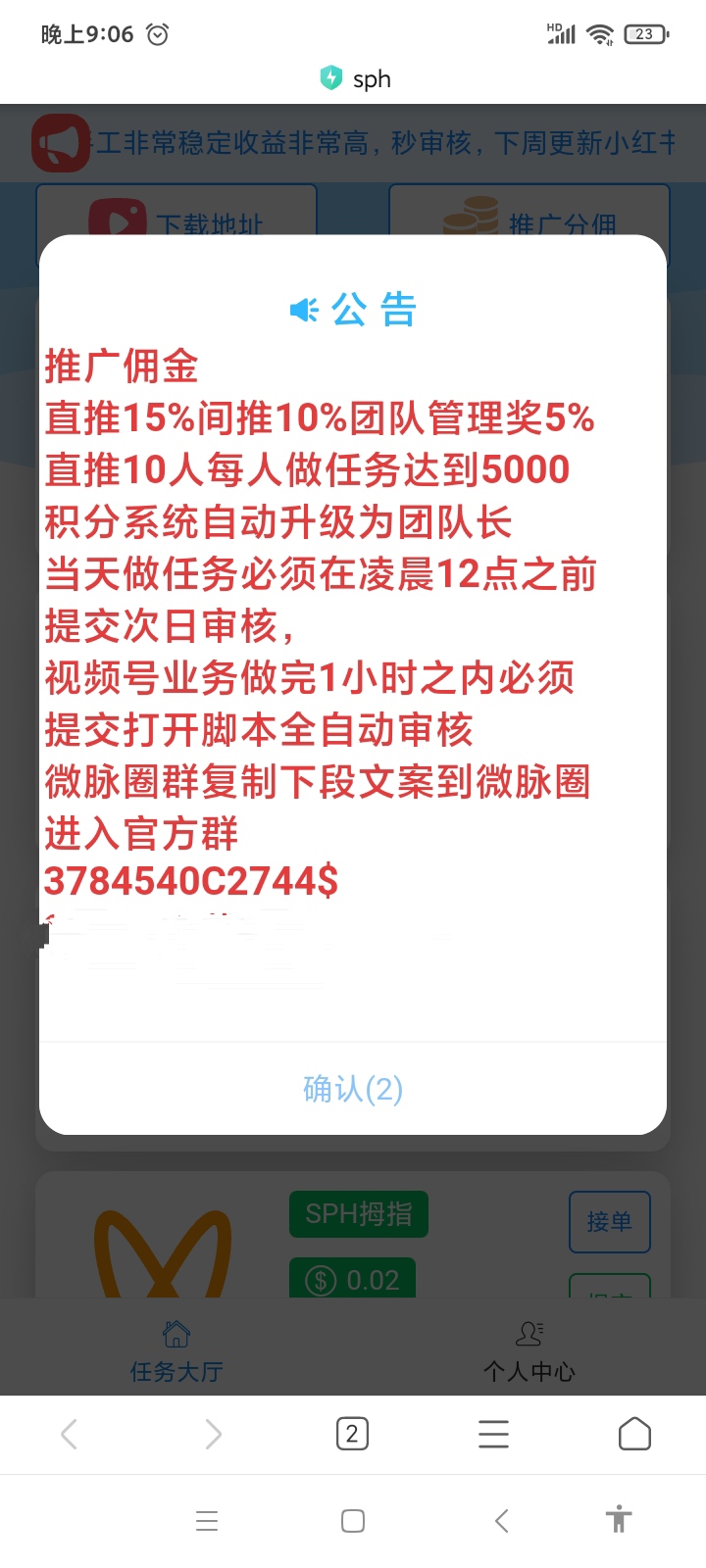This screenshot has height=1568, width=706.
Task: Go to the browser home page
Action: 634,1435
